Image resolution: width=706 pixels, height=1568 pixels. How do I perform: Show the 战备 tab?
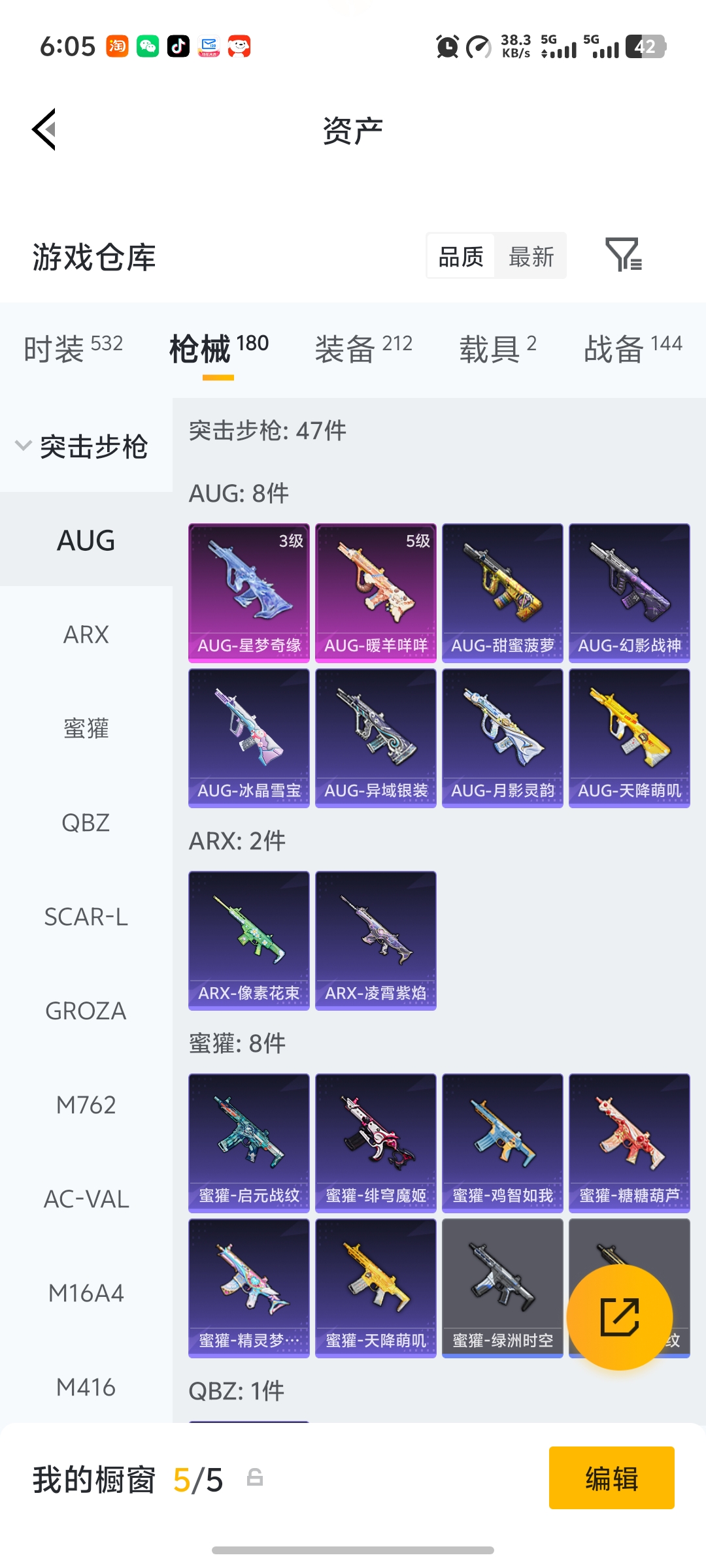632,348
